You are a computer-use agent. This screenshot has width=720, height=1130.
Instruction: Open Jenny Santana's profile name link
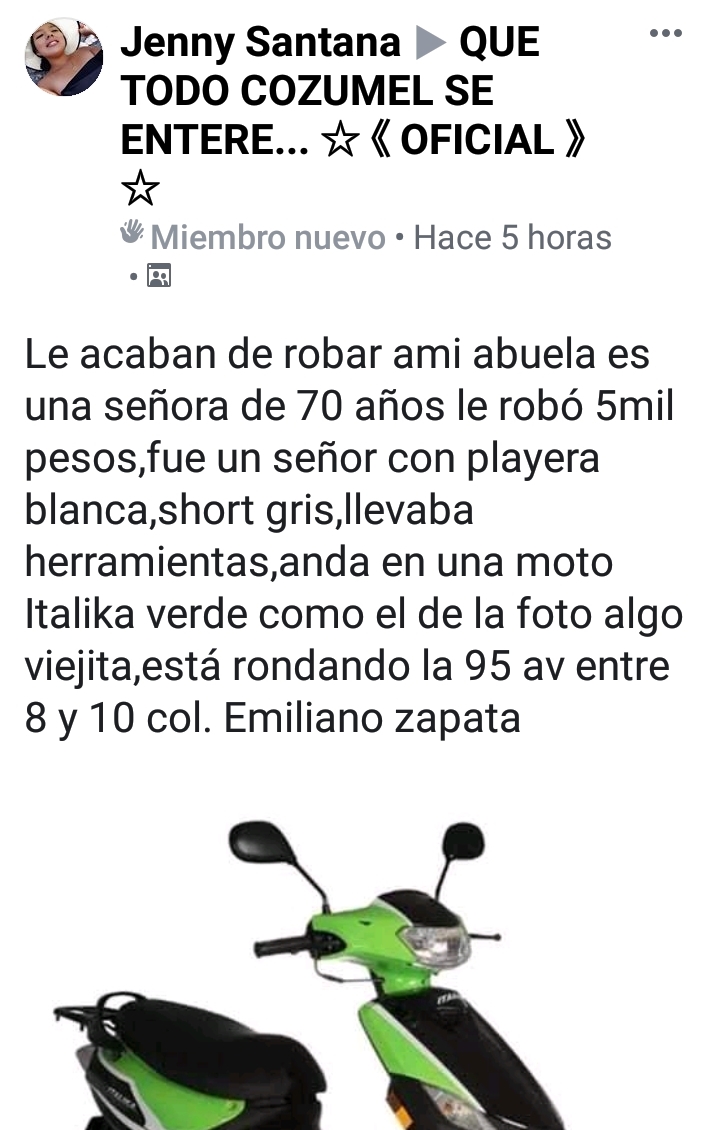click(260, 42)
